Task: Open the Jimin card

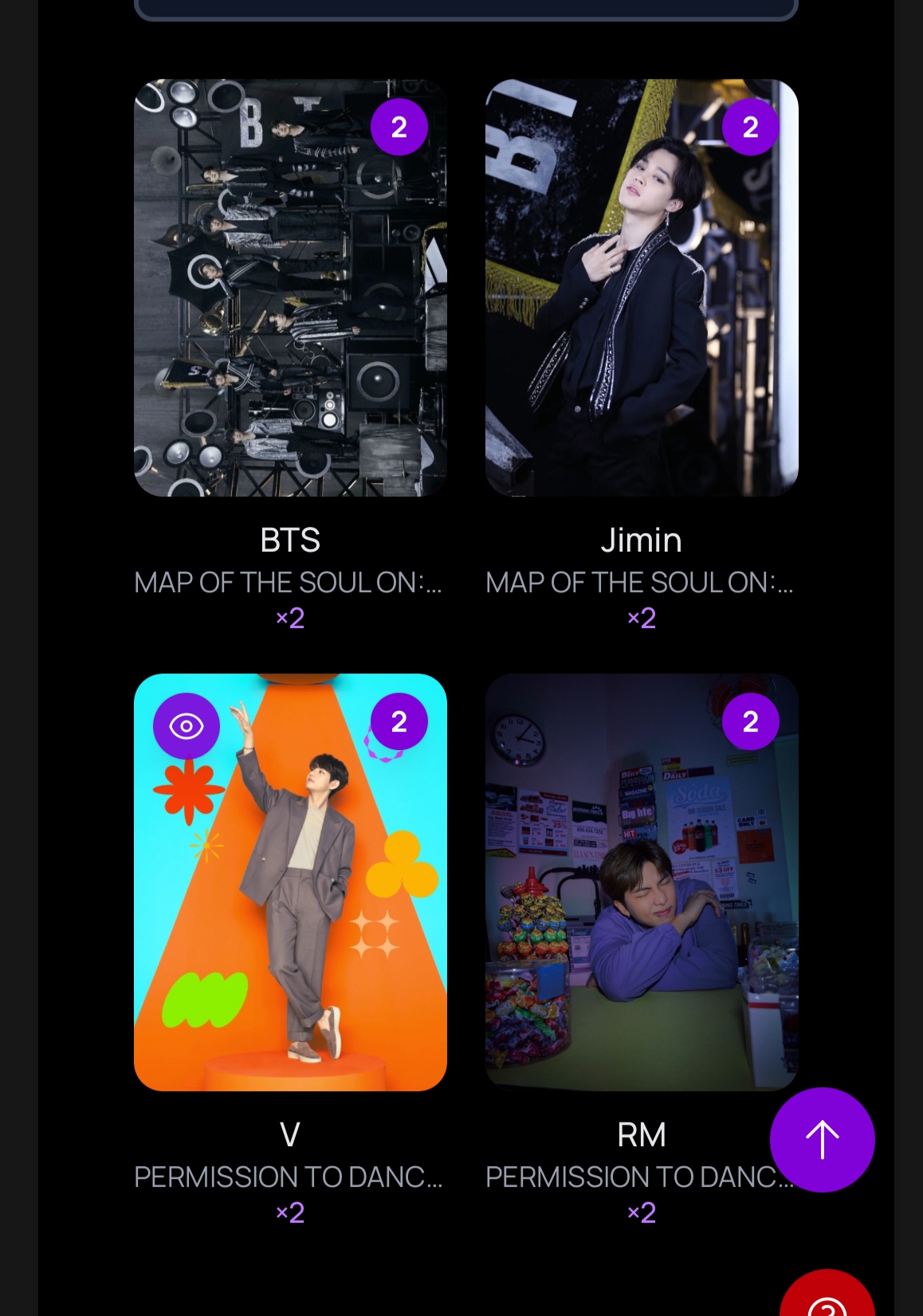Action: pyautogui.click(x=642, y=288)
